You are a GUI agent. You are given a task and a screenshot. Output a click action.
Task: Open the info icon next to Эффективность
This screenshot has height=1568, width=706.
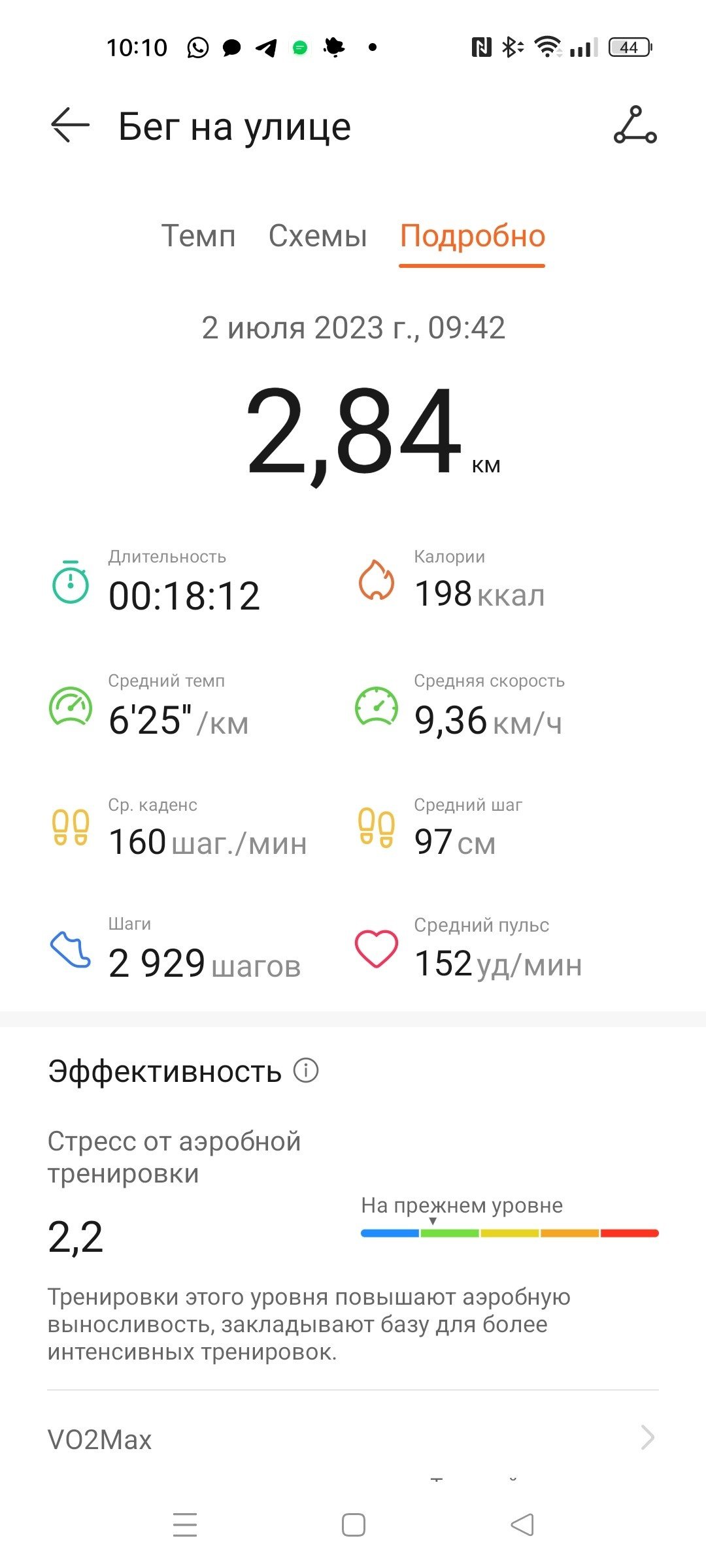click(x=306, y=1070)
